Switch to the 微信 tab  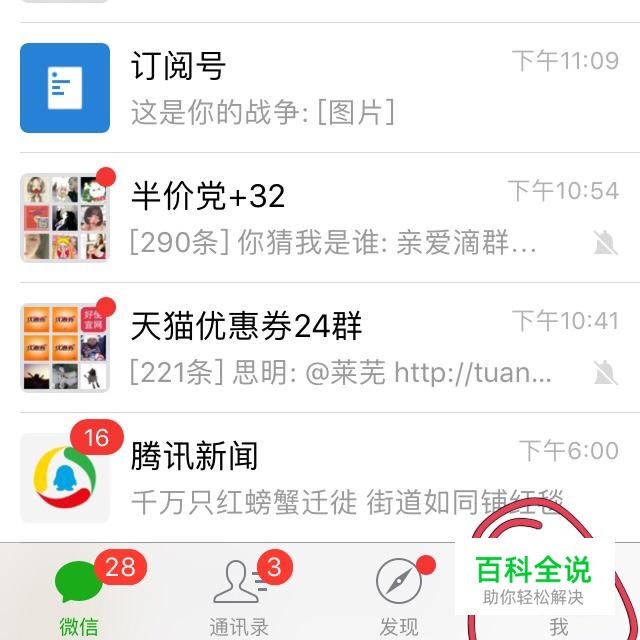[x=80, y=595]
